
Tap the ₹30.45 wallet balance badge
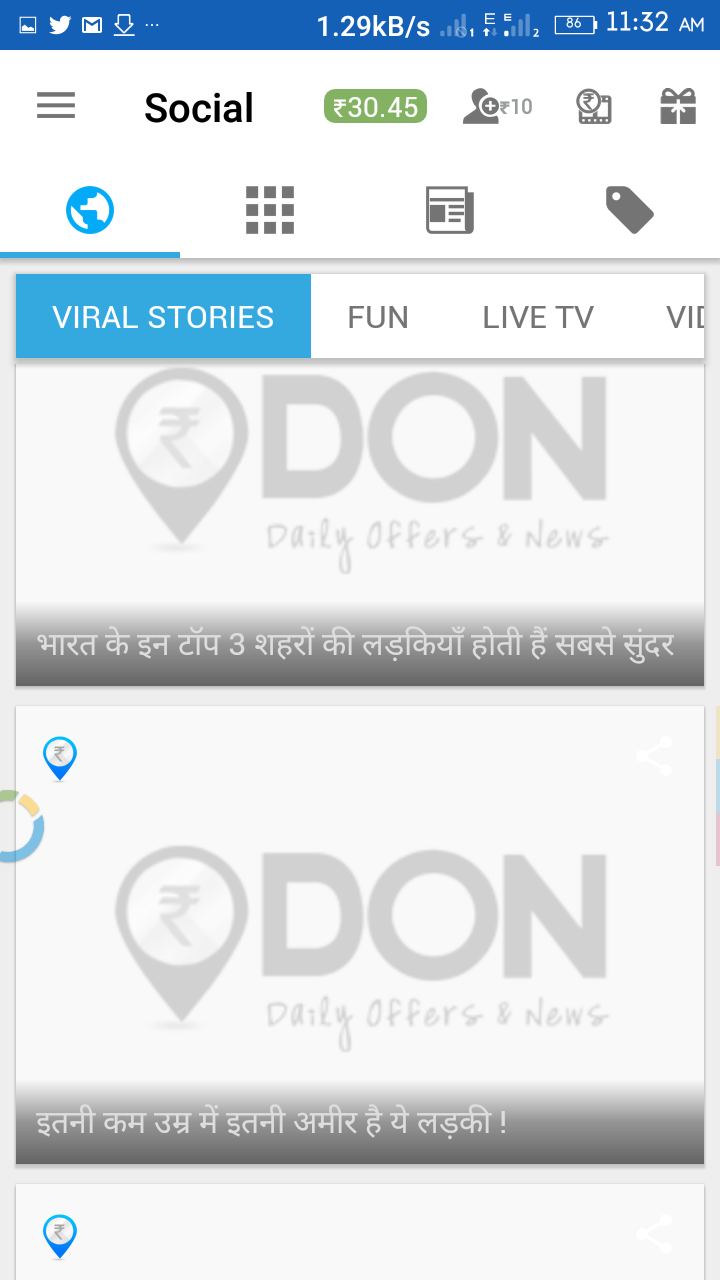coord(375,107)
